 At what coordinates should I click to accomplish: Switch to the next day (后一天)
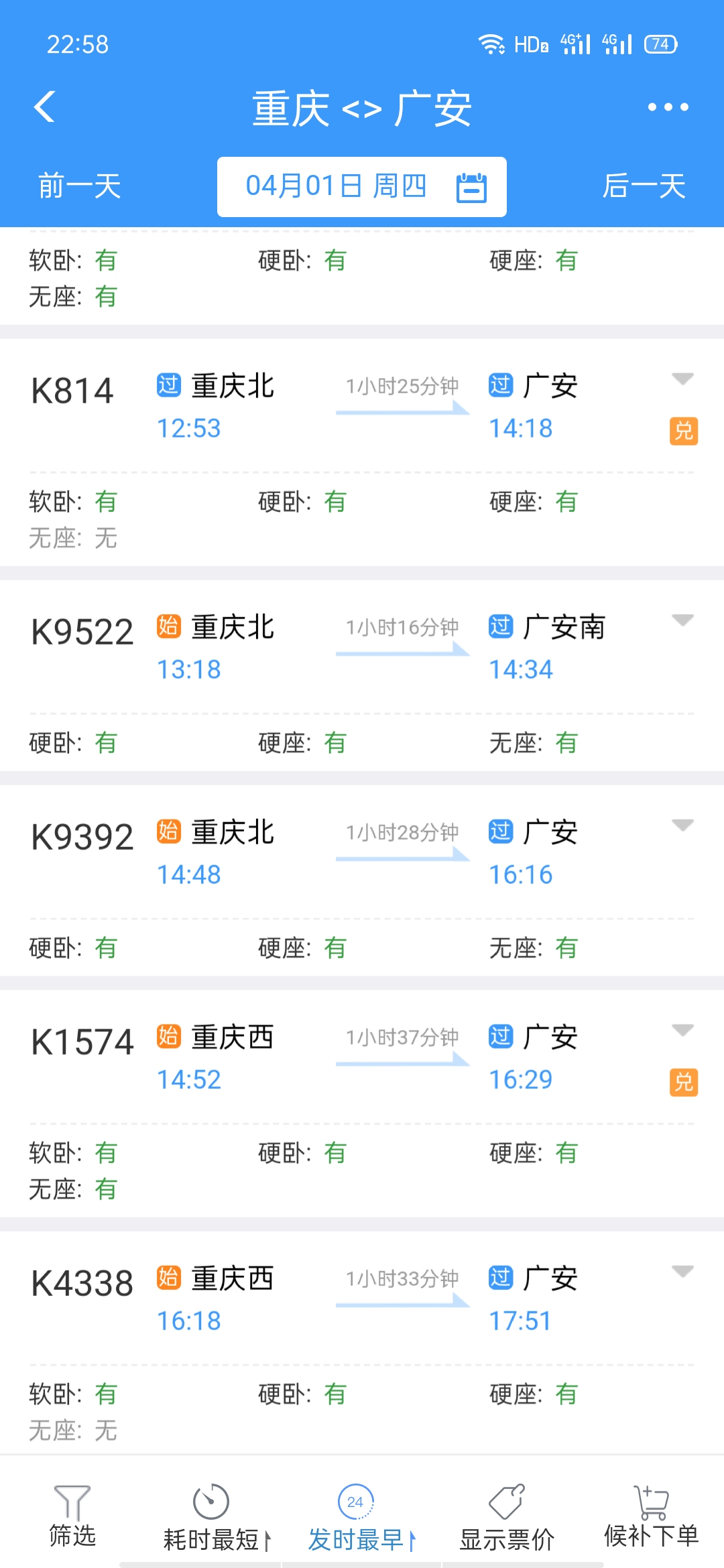click(644, 186)
